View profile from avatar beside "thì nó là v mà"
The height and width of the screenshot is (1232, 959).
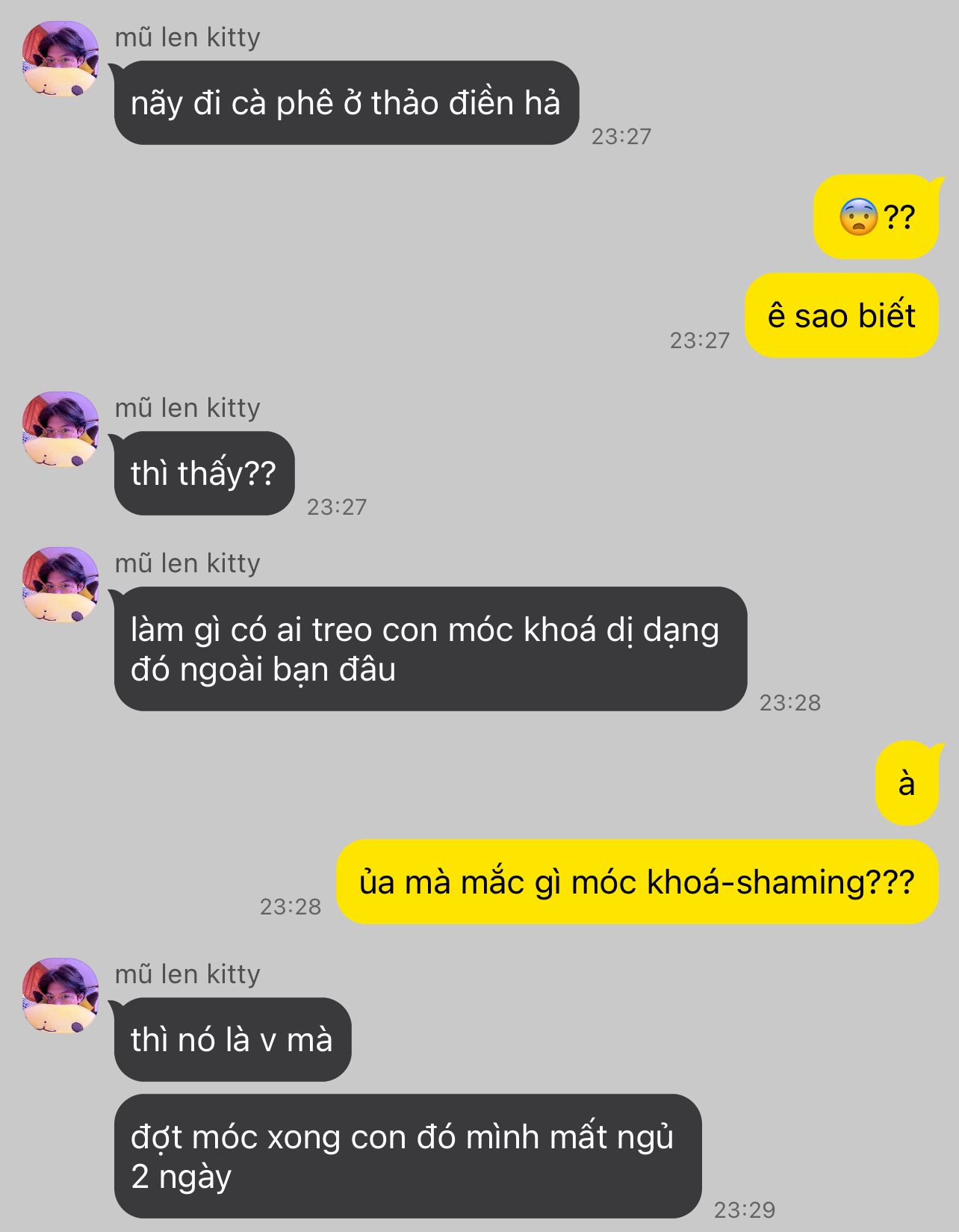pos(60,996)
